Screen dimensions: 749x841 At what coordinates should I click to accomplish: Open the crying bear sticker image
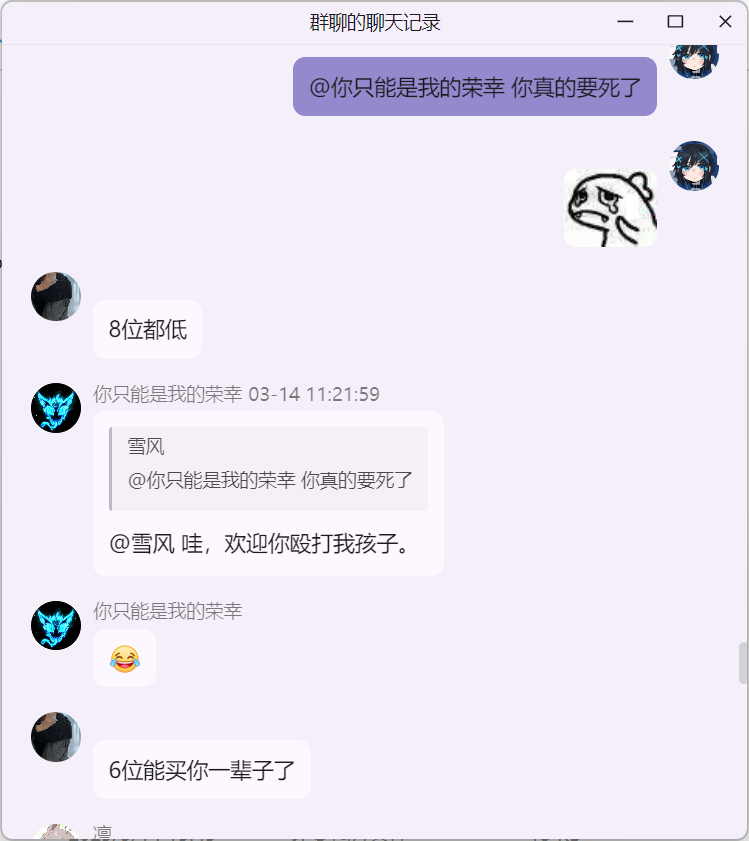click(610, 207)
